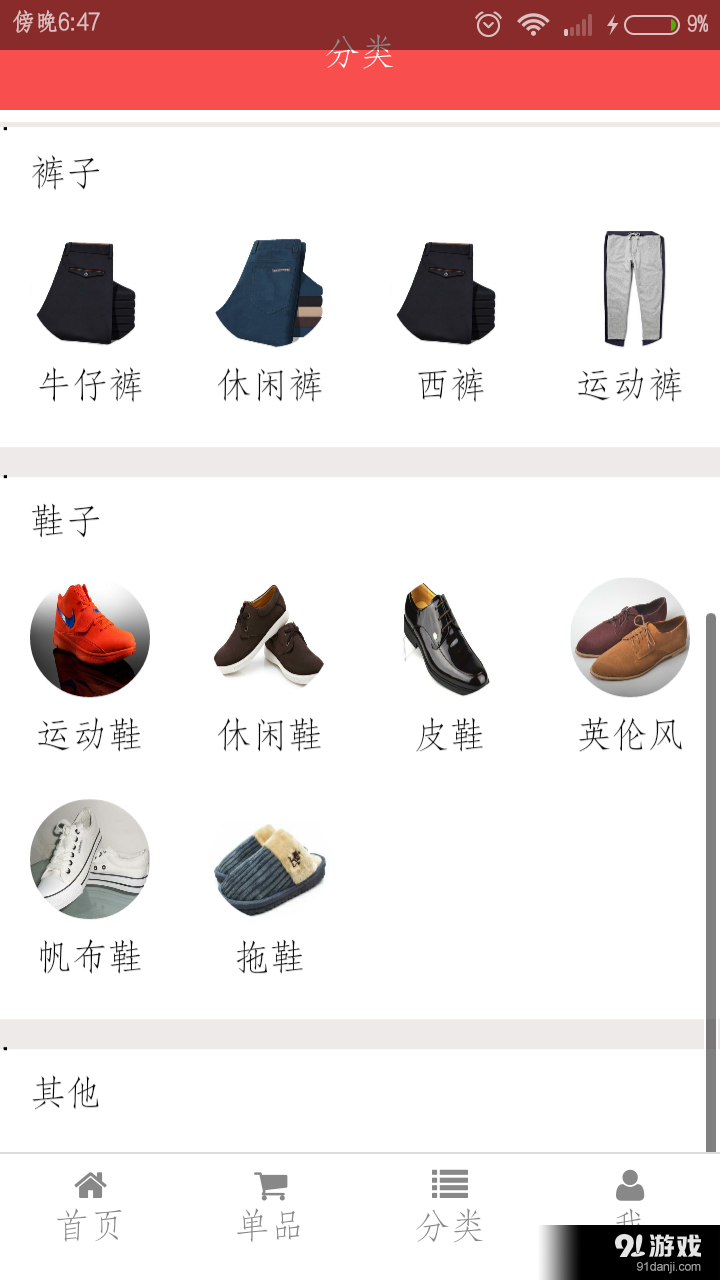The height and width of the screenshot is (1280, 720).
Task: Select the 分类 list icon in bottom bar
Action: tap(448, 1185)
